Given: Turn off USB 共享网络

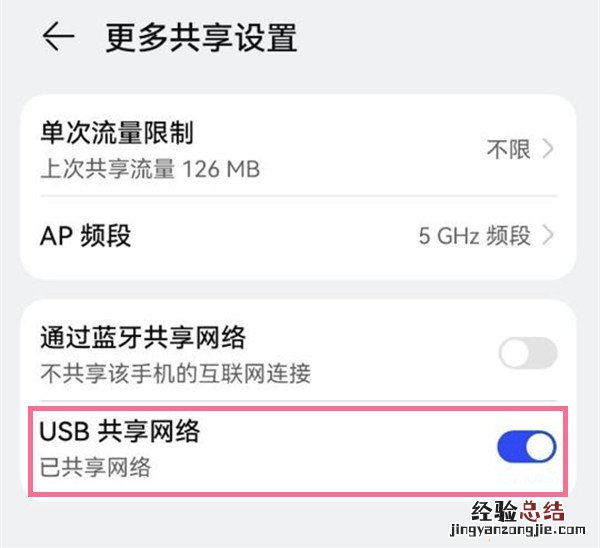Looking at the screenshot, I should pyautogui.click(x=526, y=447).
